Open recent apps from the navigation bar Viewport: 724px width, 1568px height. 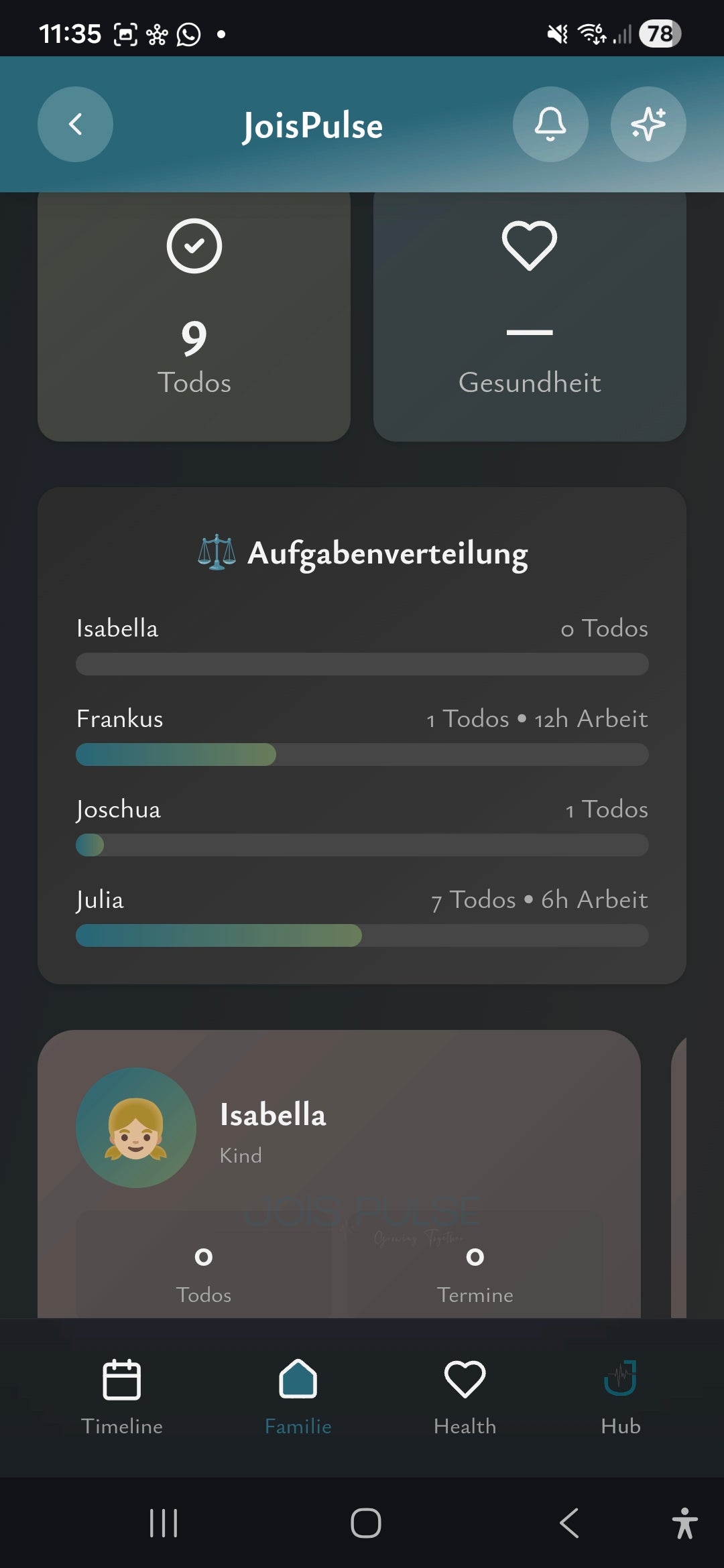164,1523
